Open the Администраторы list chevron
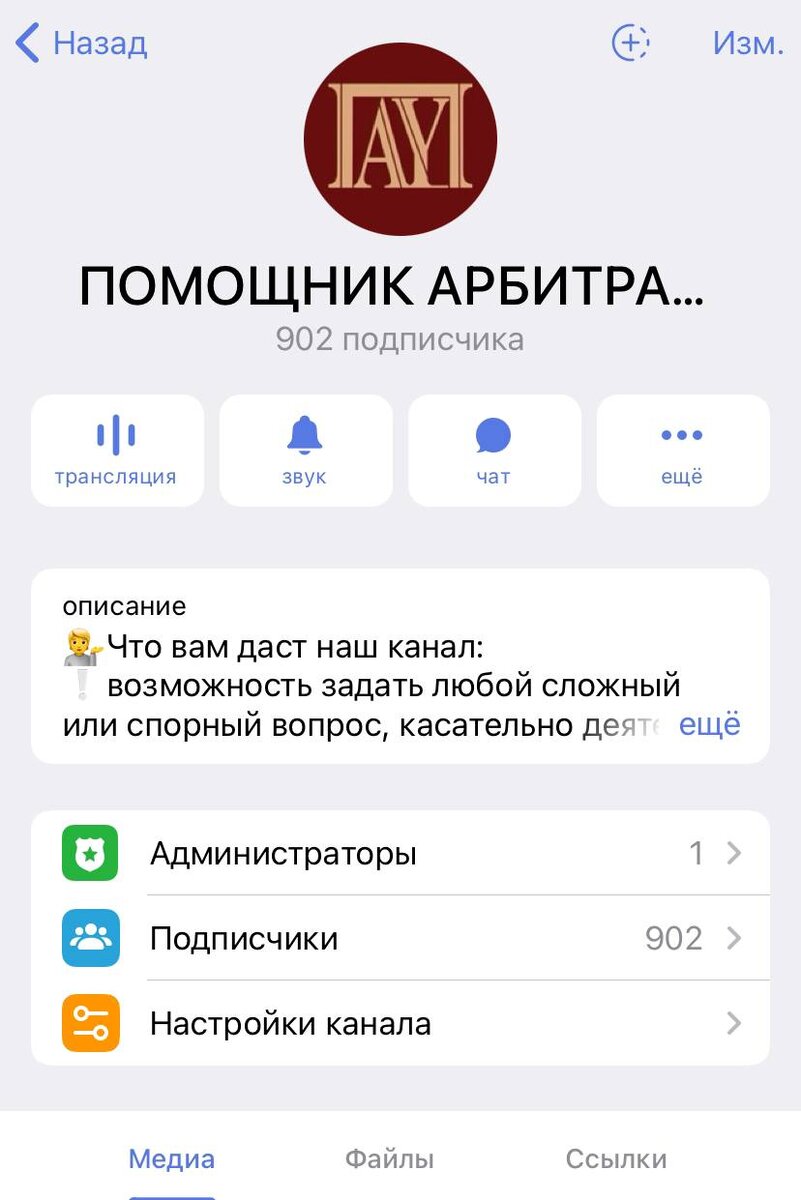801x1200 pixels. point(736,852)
